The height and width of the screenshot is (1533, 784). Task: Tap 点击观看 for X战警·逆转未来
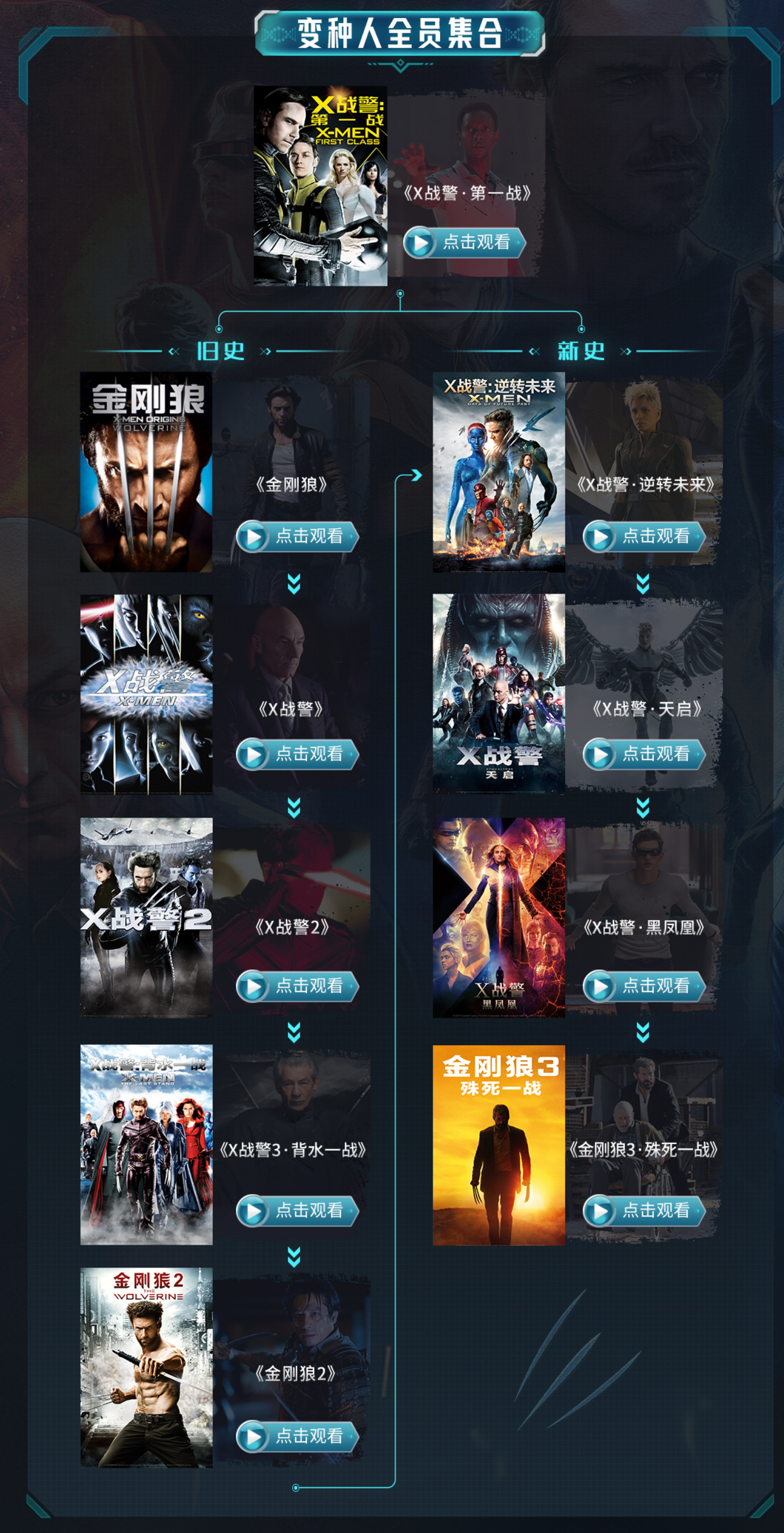[x=644, y=536]
